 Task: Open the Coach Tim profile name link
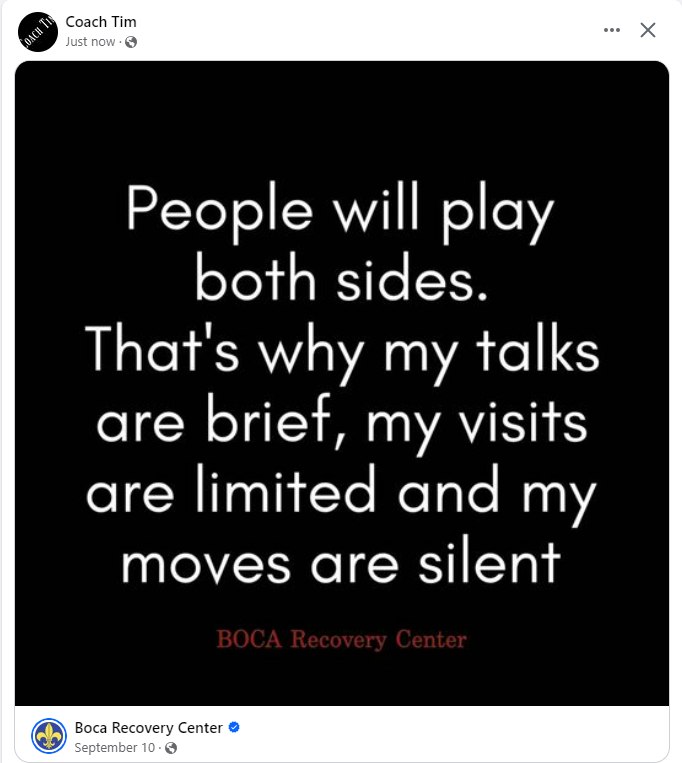coord(101,22)
